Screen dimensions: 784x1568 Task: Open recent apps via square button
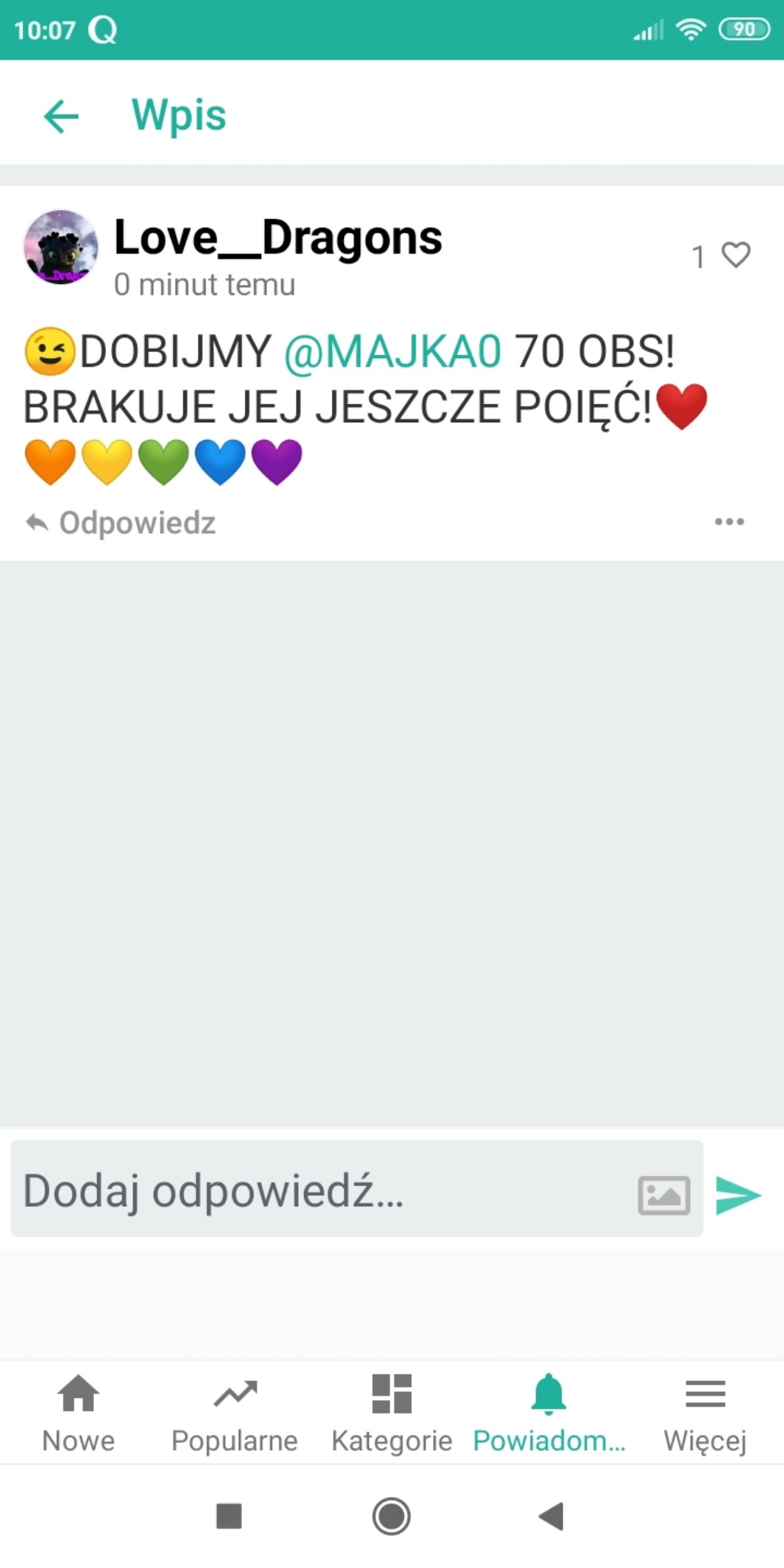click(x=229, y=1516)
